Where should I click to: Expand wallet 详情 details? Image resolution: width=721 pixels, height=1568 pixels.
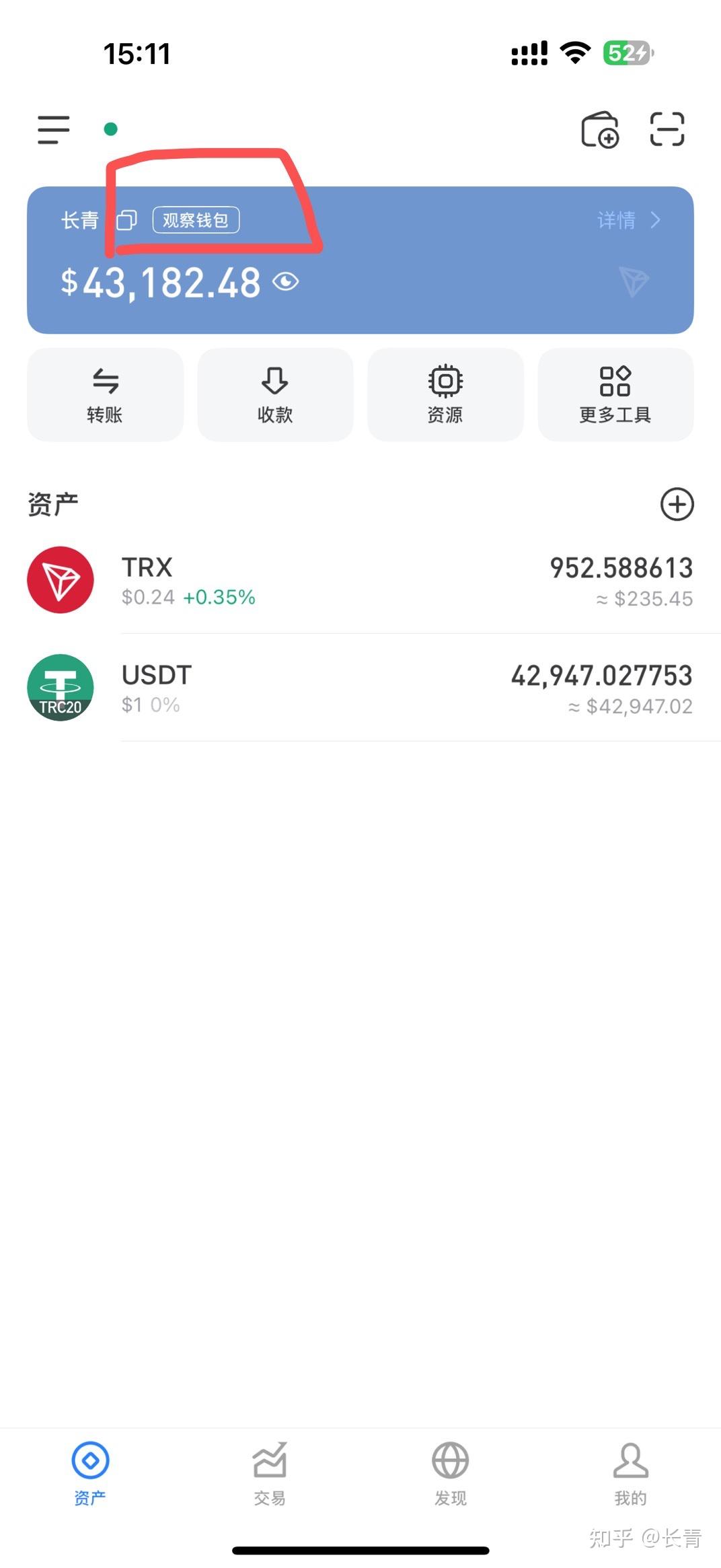626,220
